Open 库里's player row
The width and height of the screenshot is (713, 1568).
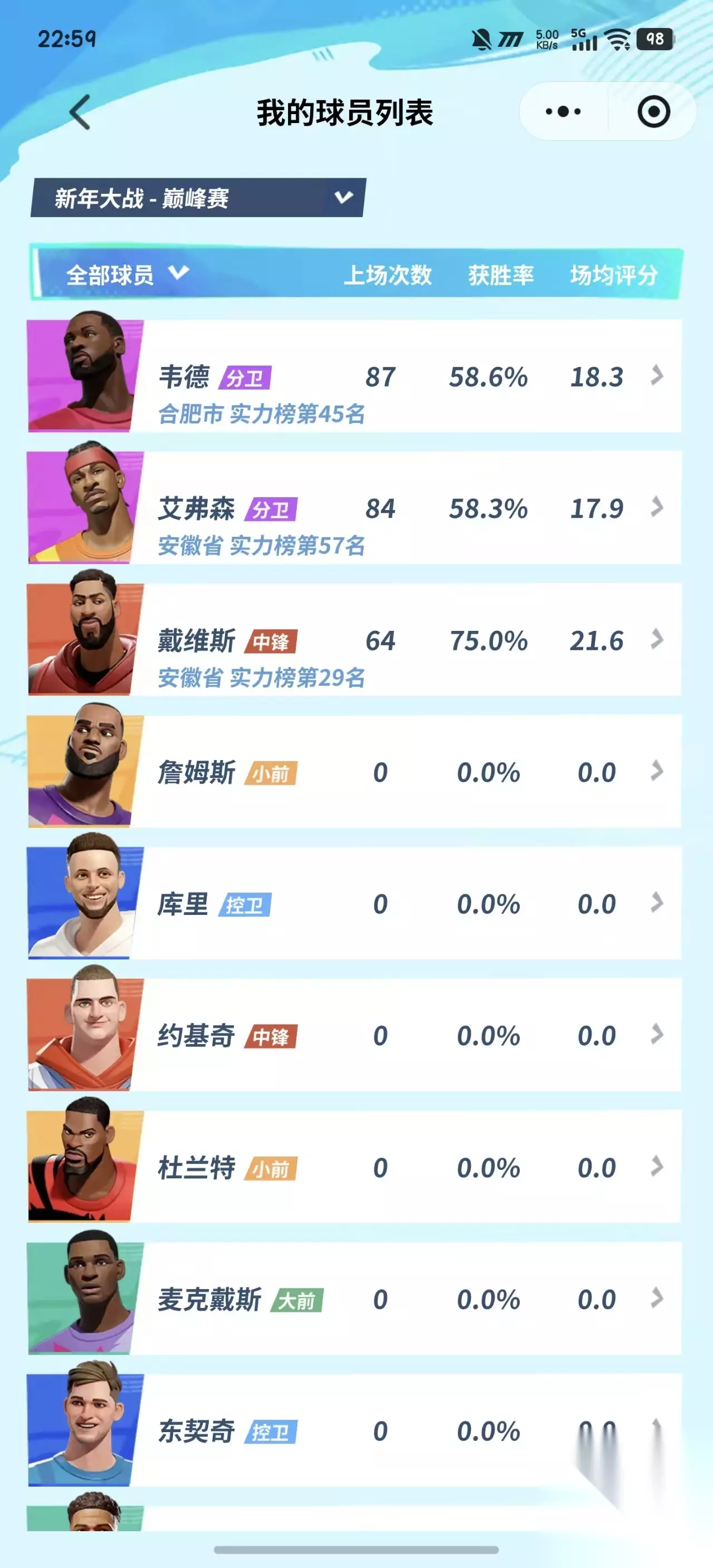[354, 903]
